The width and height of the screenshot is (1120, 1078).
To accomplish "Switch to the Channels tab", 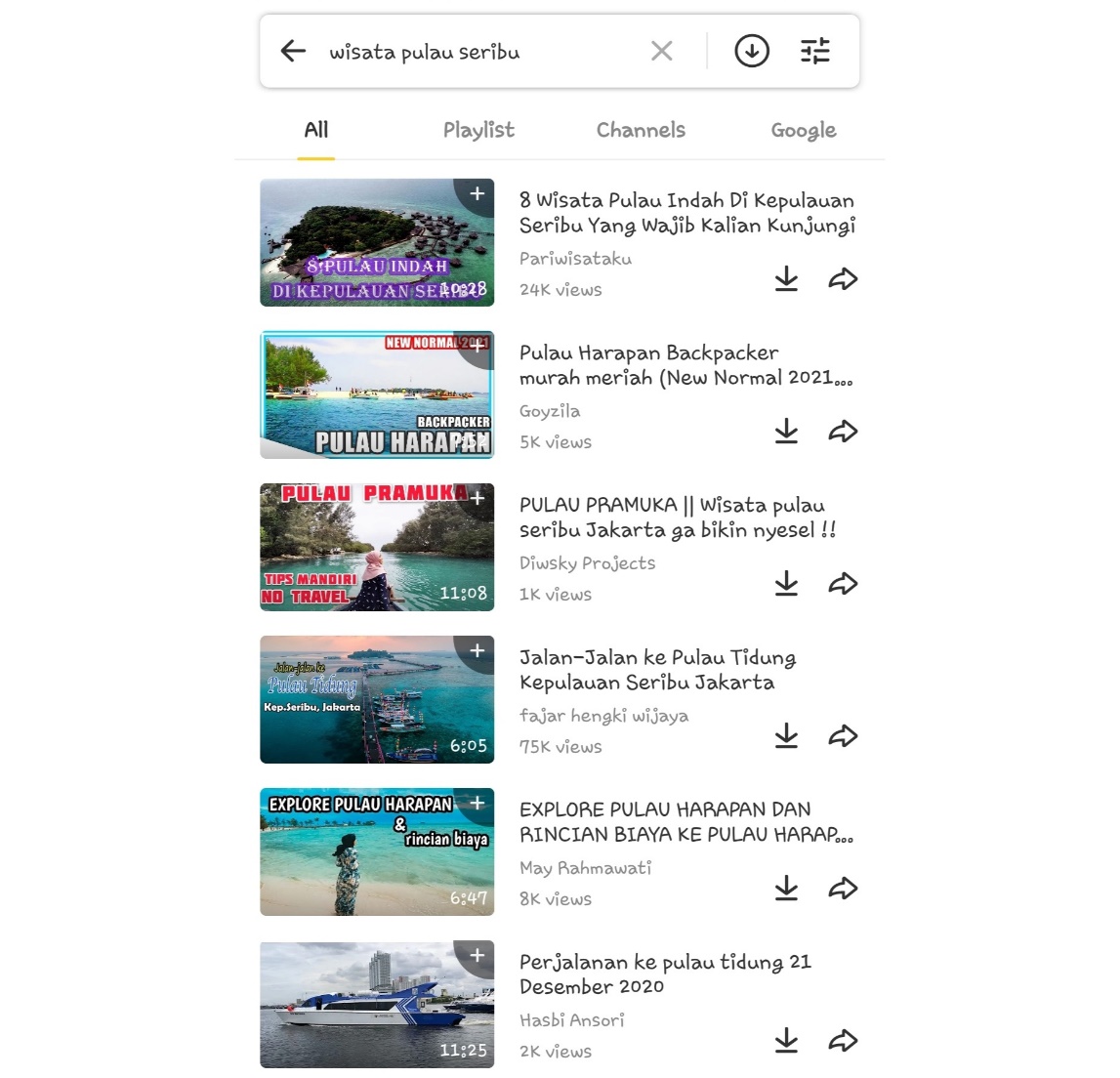I will (641, 130).
